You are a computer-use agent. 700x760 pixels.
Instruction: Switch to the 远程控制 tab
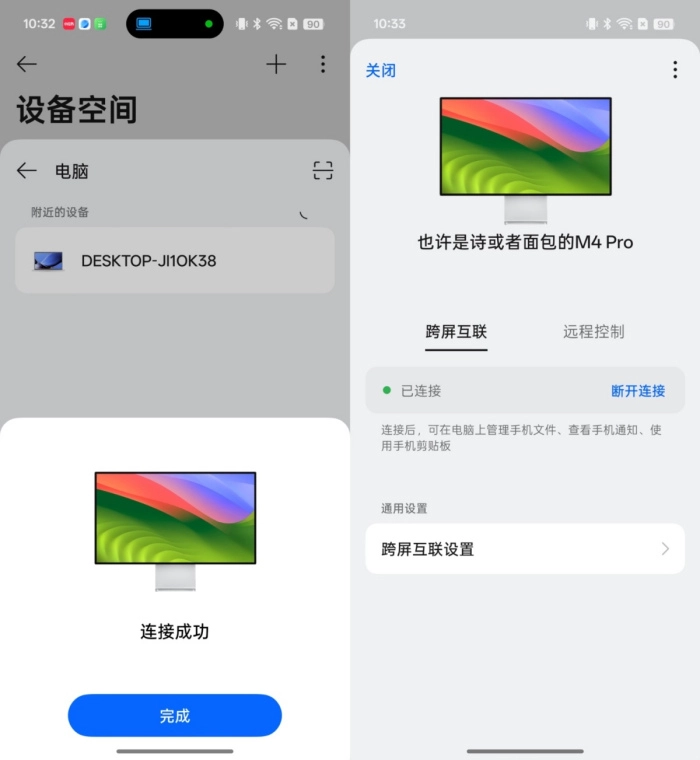[594, 332]
